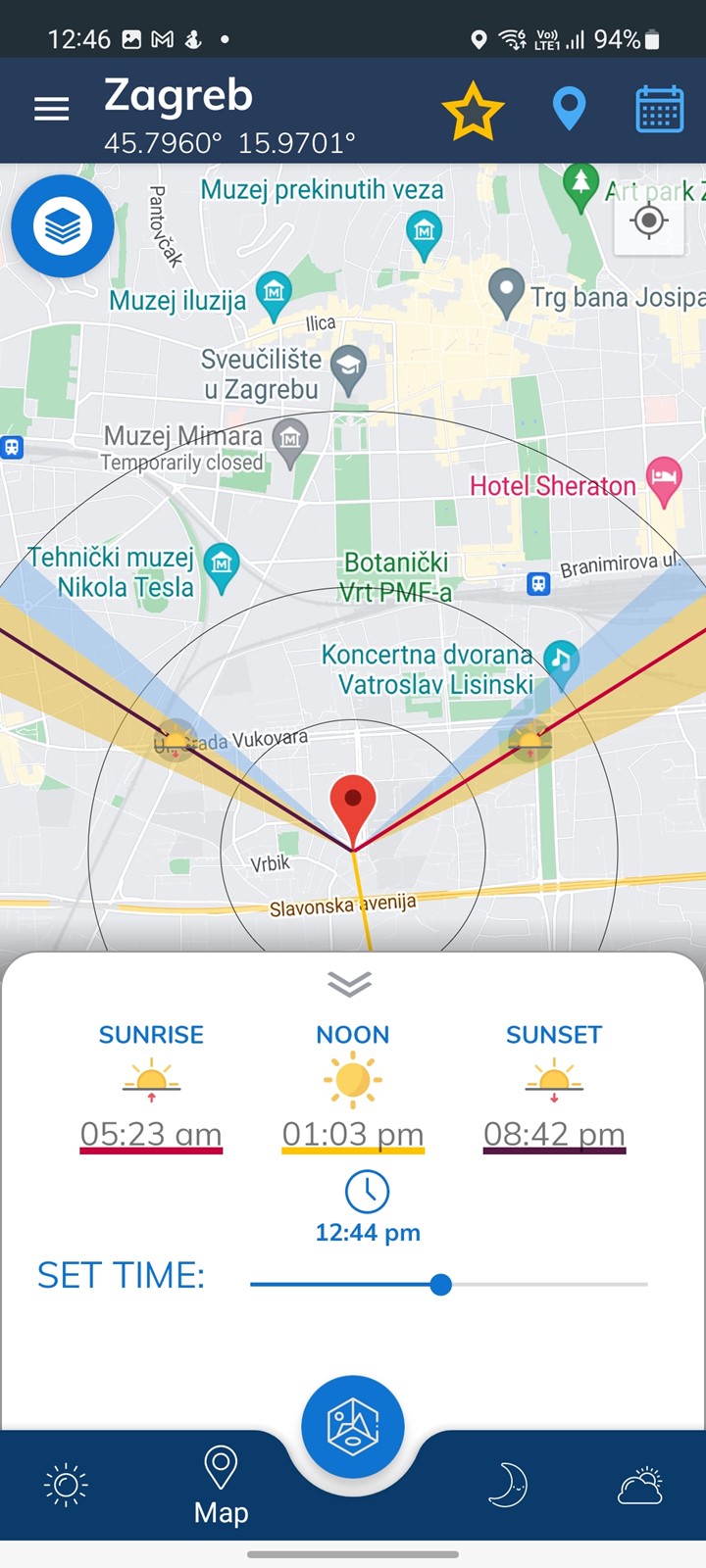Switch to the Map tab

[x=221, y=1487]
